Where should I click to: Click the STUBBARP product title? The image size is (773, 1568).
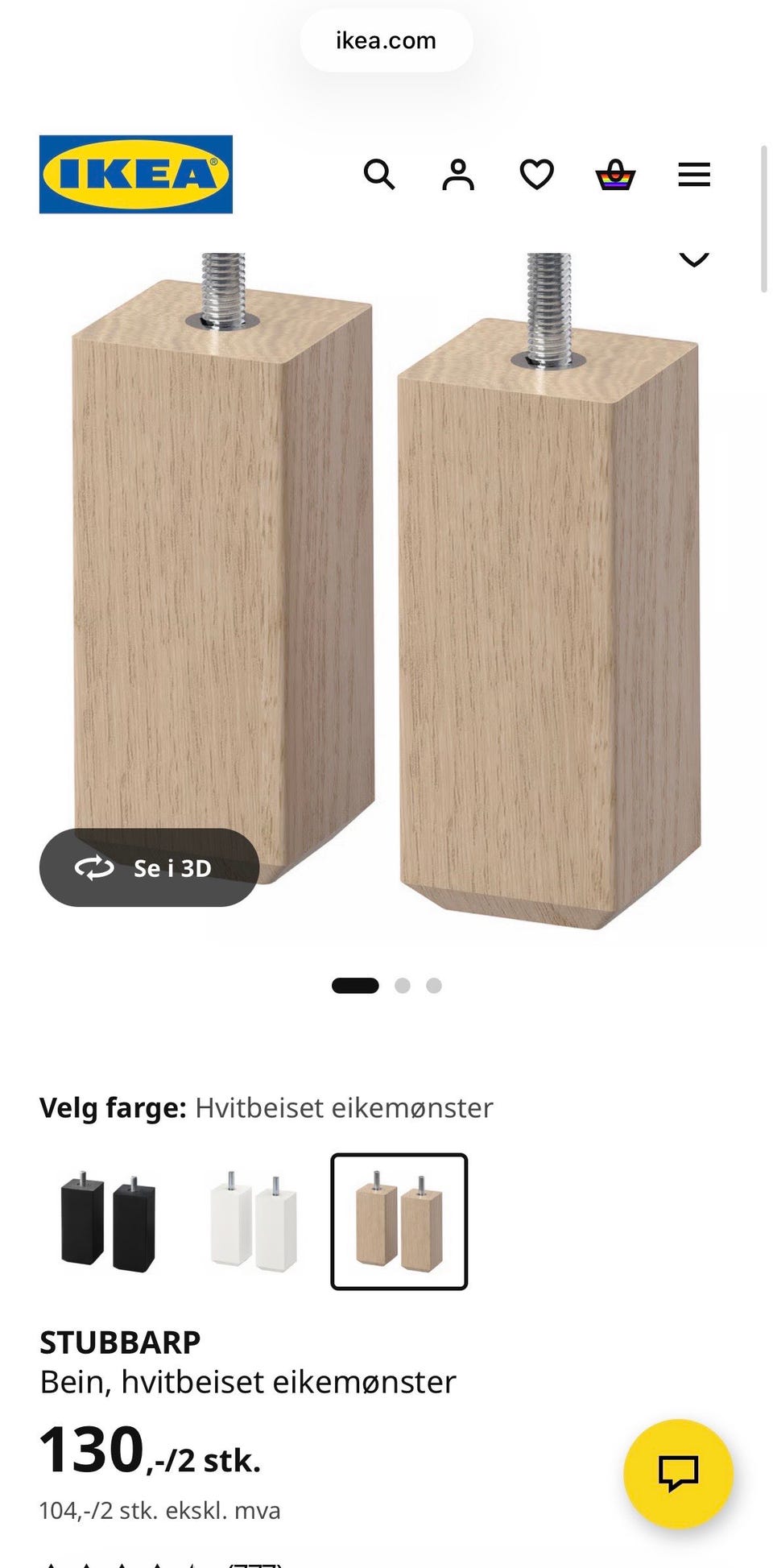[121, 1339]
